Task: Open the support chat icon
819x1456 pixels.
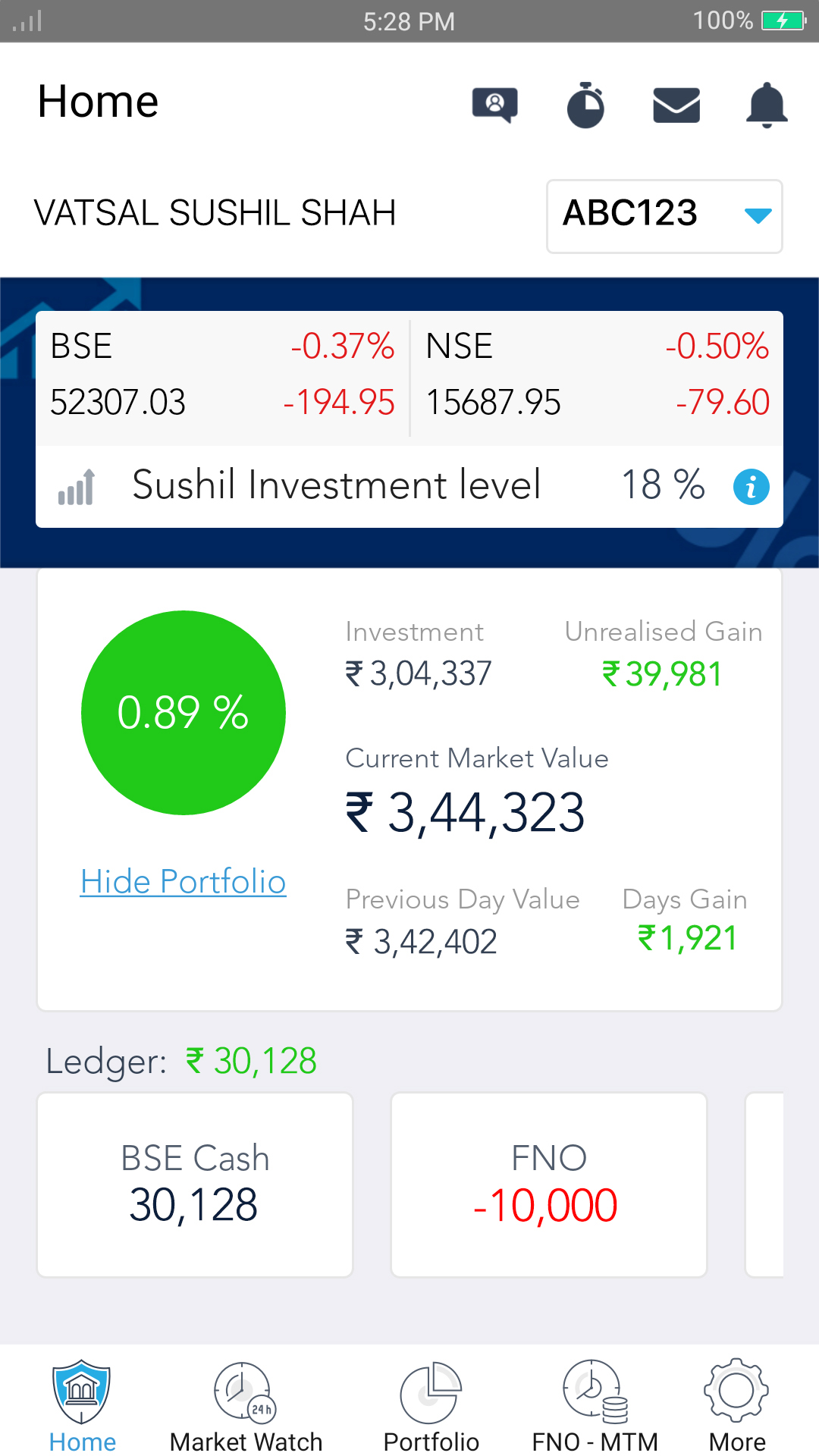Action: 494,105
